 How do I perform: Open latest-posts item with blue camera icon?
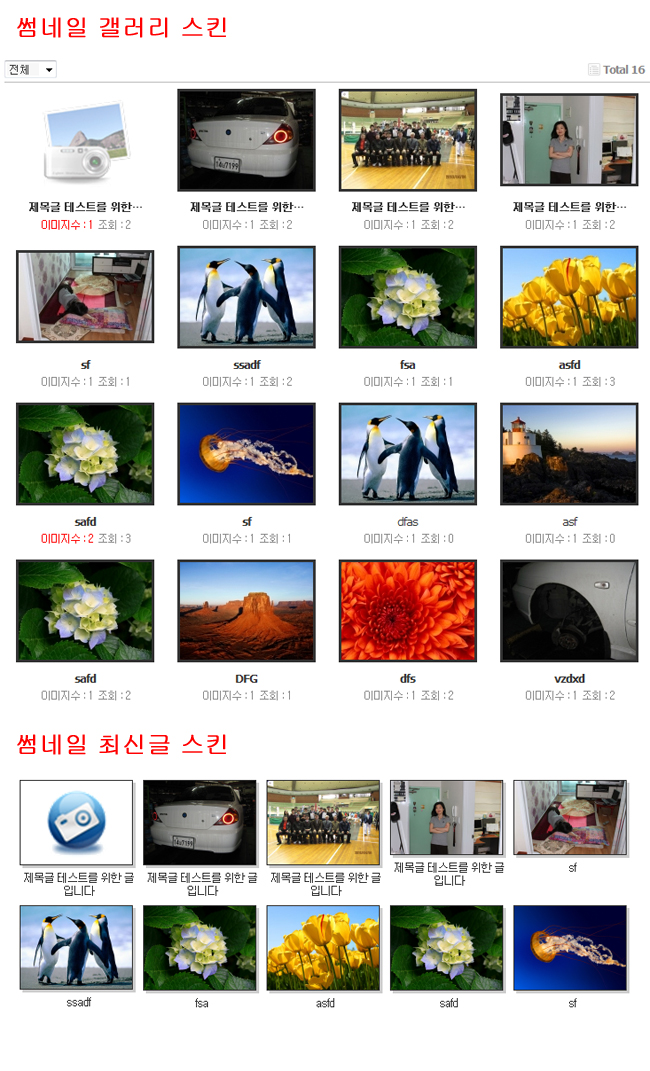[x=76, y=822]
